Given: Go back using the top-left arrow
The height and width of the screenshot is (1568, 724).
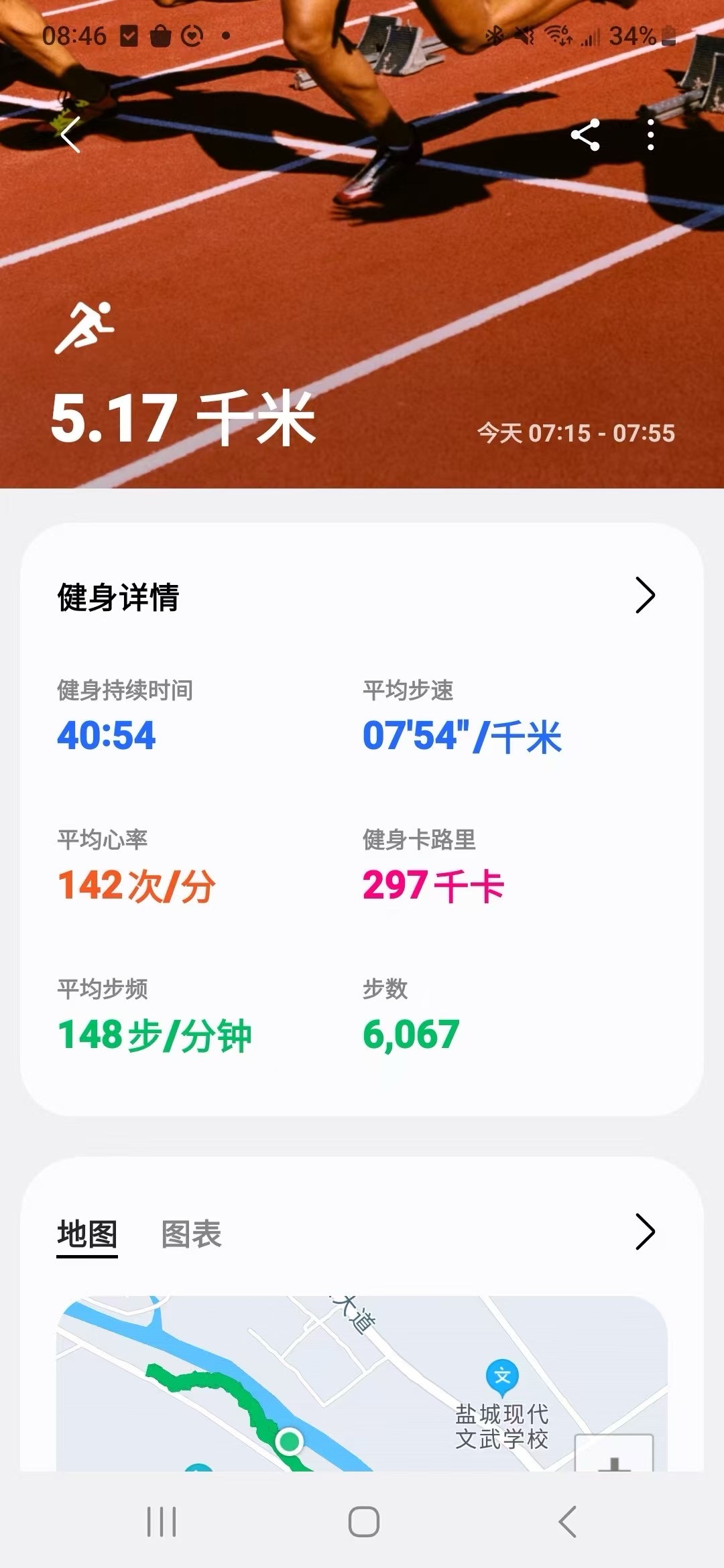Looking at the screenshot, I should pyautogui.click(x=70, y=135).
